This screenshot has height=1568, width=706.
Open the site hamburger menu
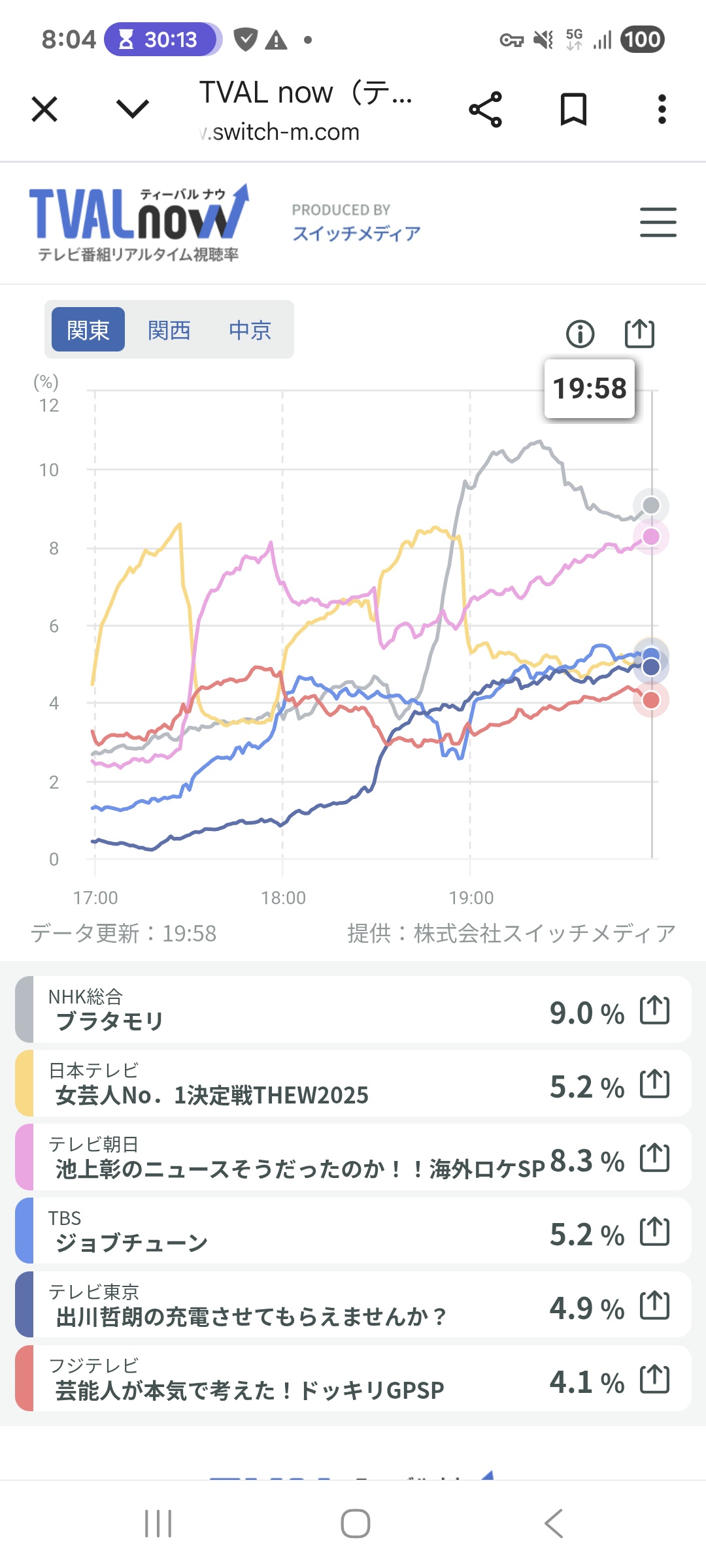tap(658, 222)
